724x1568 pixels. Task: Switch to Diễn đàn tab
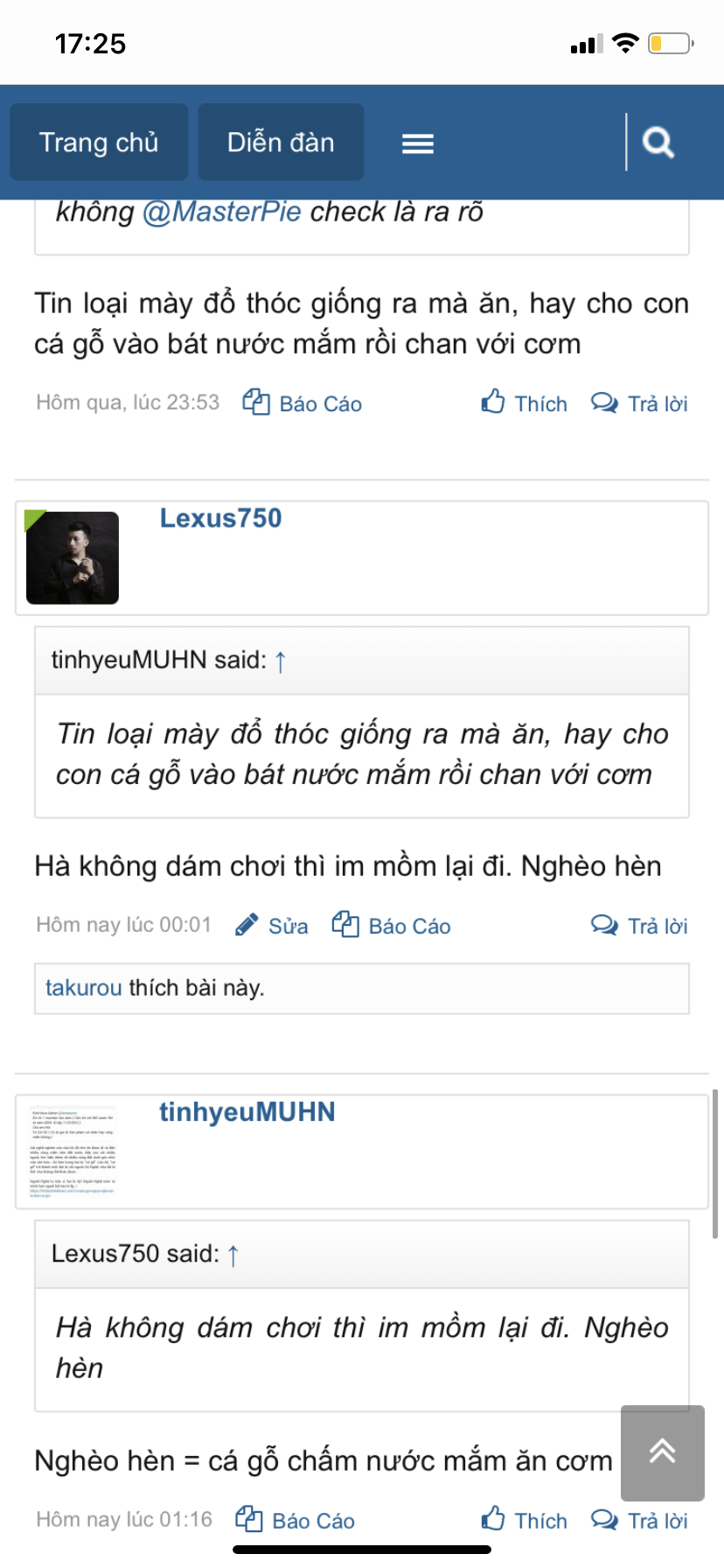tap(281, 143)
